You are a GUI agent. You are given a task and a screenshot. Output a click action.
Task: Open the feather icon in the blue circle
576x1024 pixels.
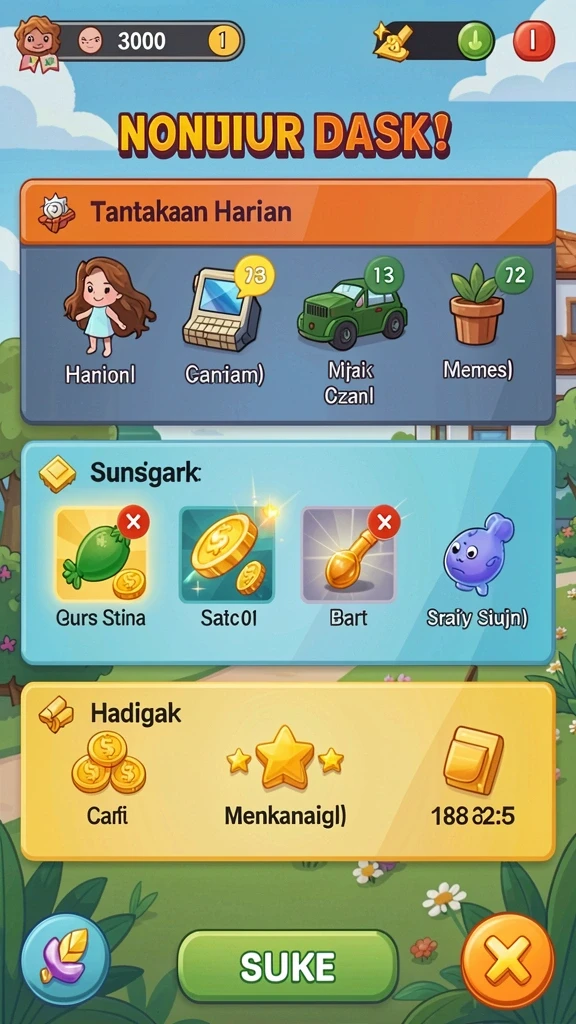coord(65,959)
